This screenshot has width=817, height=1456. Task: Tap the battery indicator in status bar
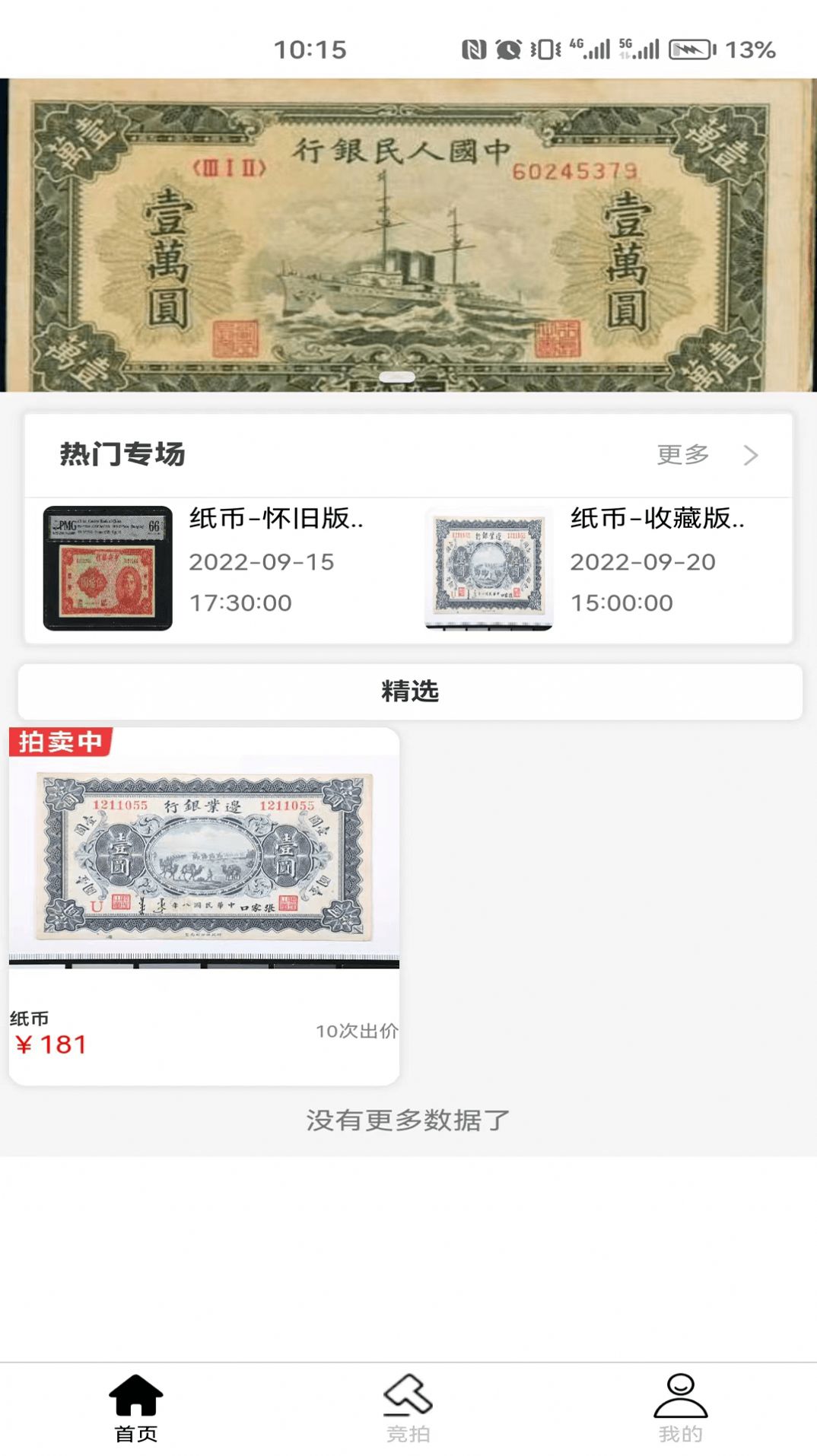coord(691,48)
